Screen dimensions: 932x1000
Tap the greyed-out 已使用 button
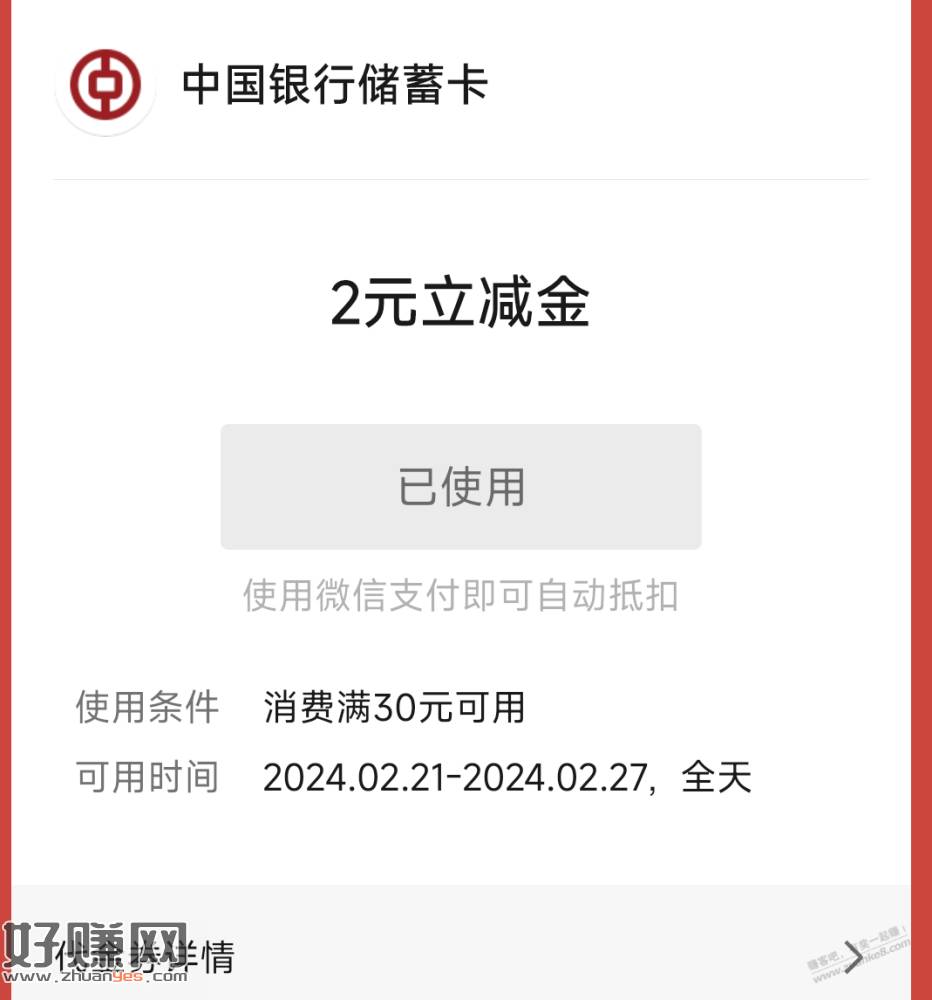point(461,487)
